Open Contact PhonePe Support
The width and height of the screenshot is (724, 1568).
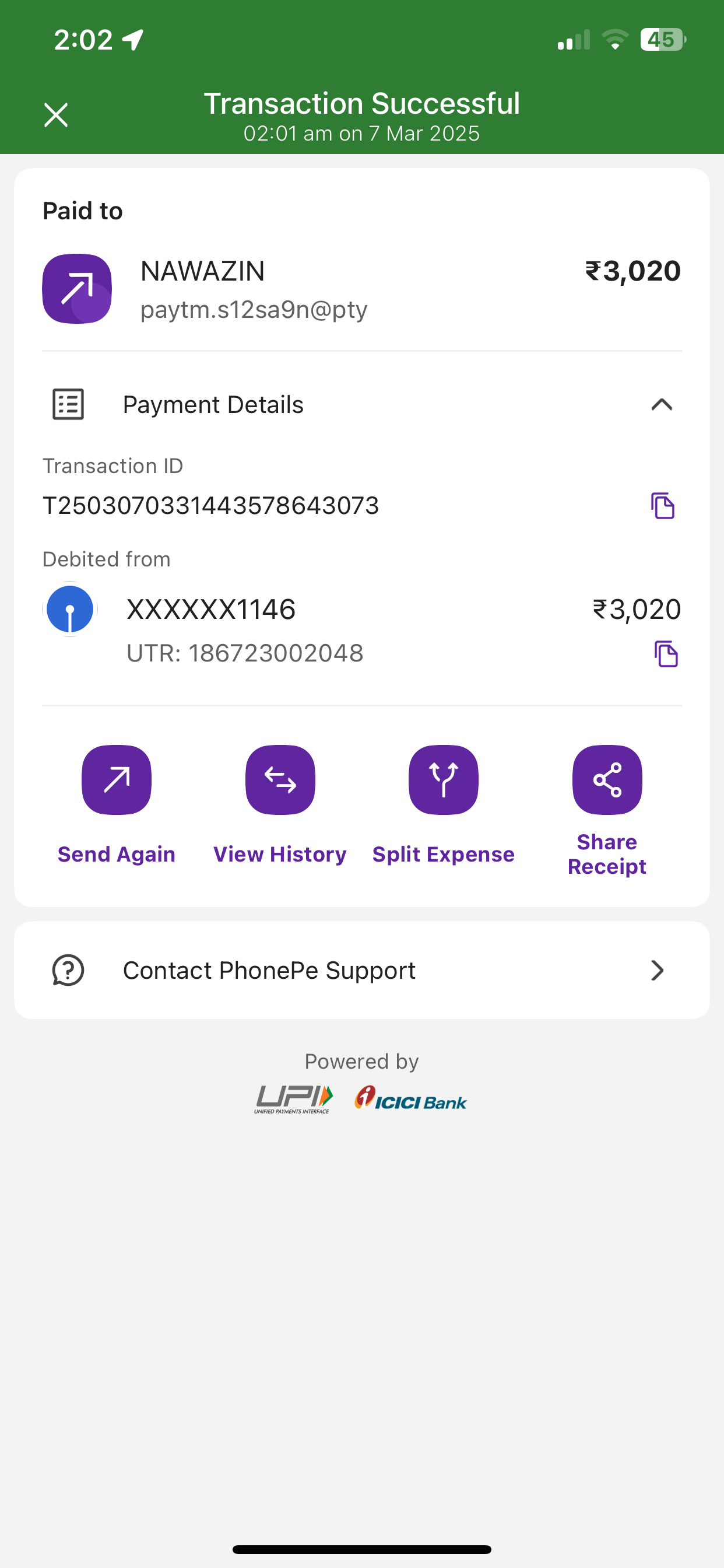361,970
